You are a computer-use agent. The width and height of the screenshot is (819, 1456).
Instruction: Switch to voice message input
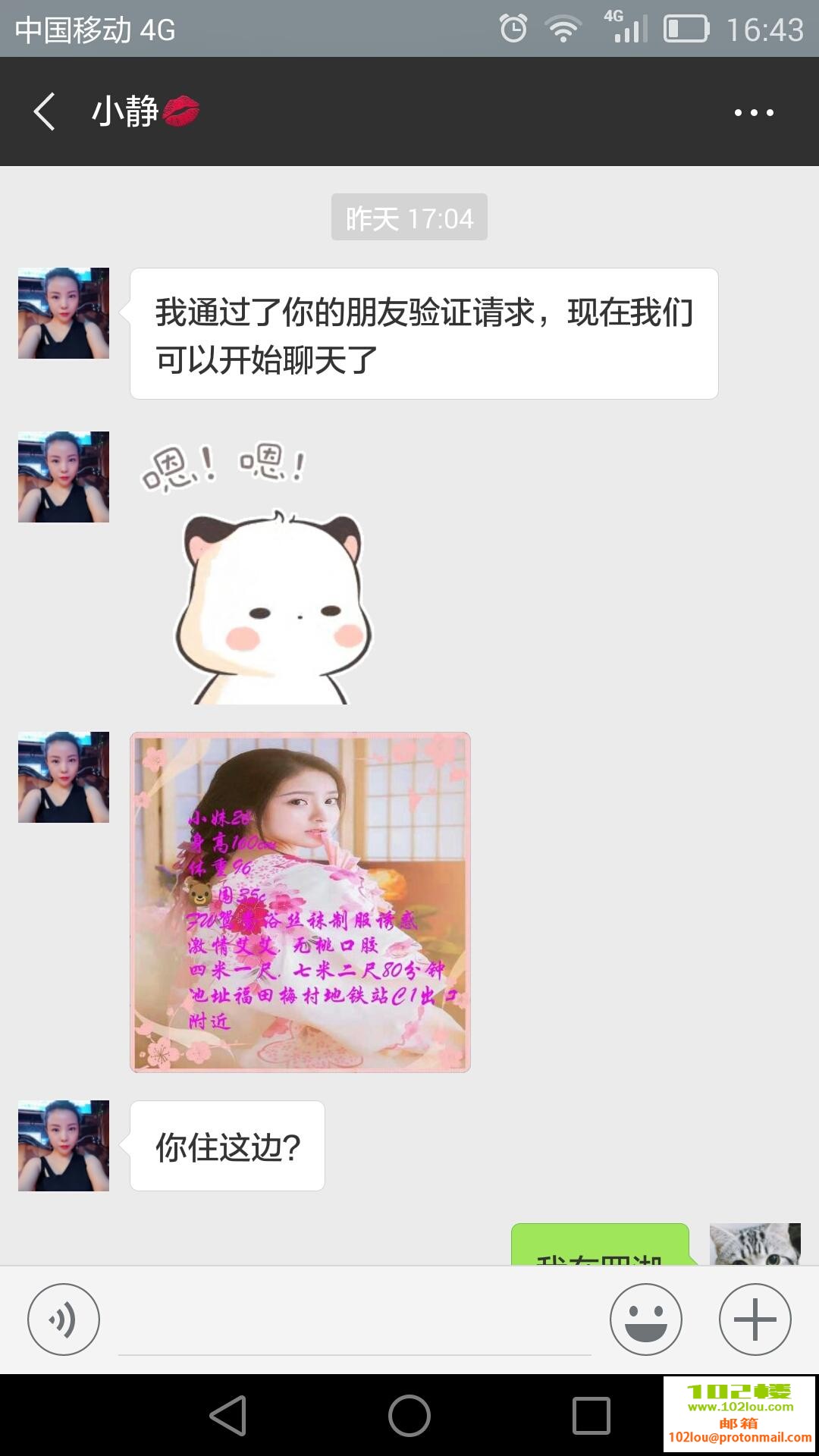point(64,1319)
